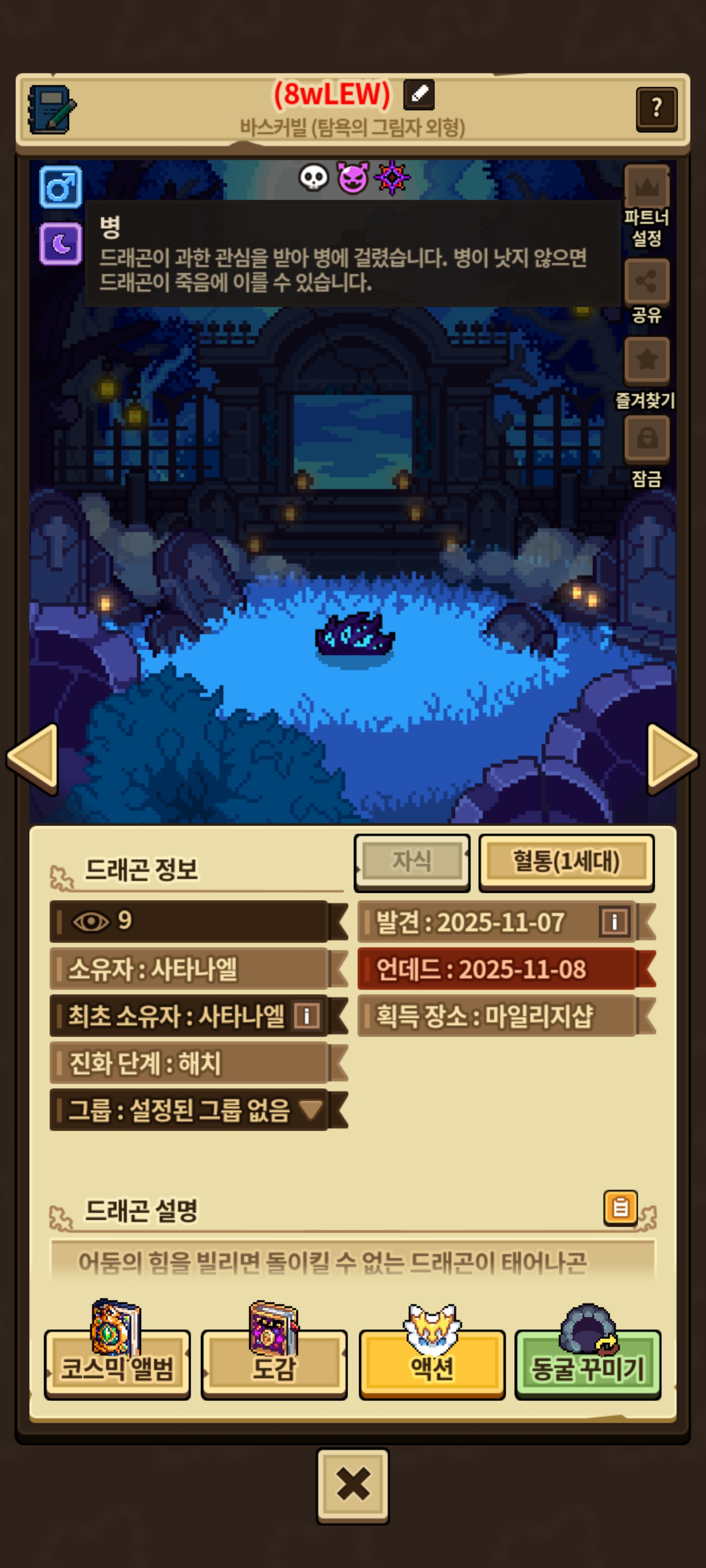706x1568 pixels.
Task: View info icon next to 최초 소유자
Action: [x=306, y=1015]
